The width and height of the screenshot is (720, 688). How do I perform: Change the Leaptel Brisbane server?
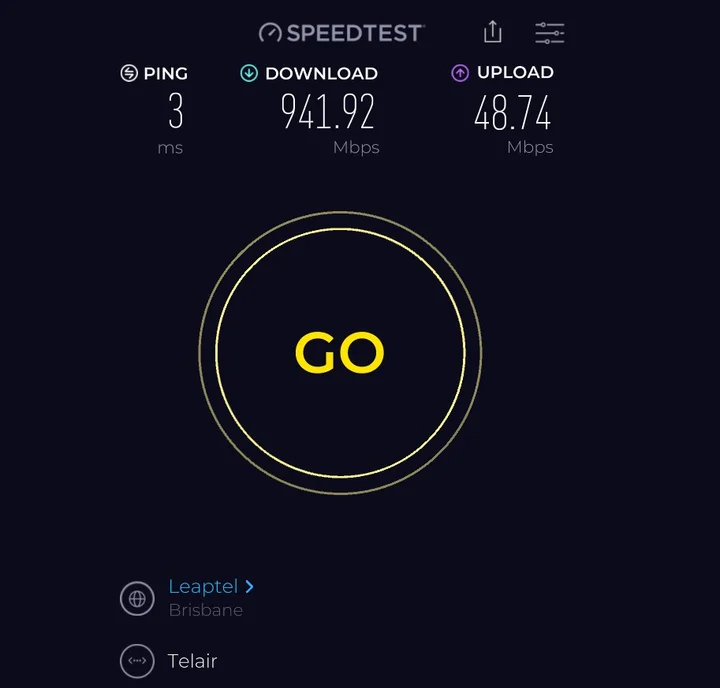[x=210, y=587]
